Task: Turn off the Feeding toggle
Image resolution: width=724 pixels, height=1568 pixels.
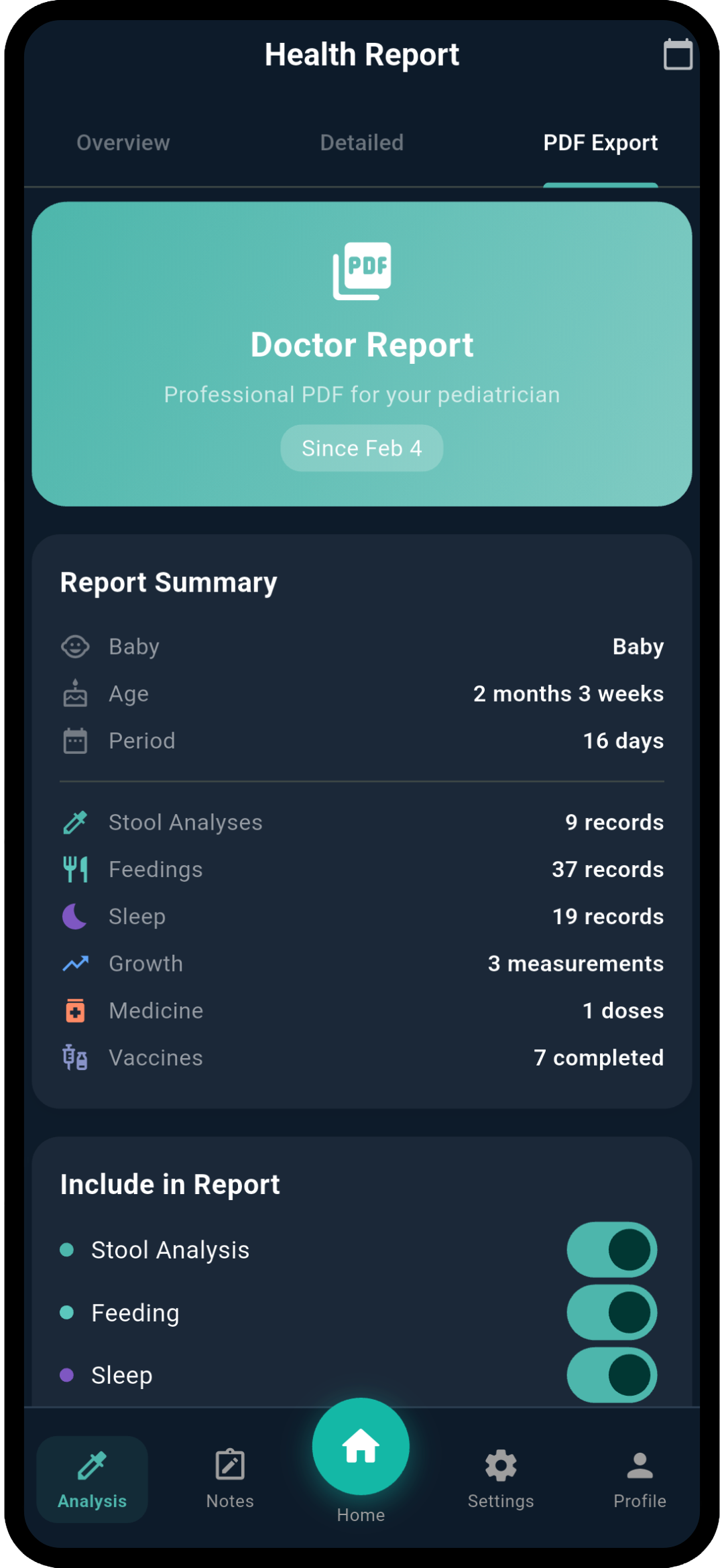Action: (x=611, y=1312)
